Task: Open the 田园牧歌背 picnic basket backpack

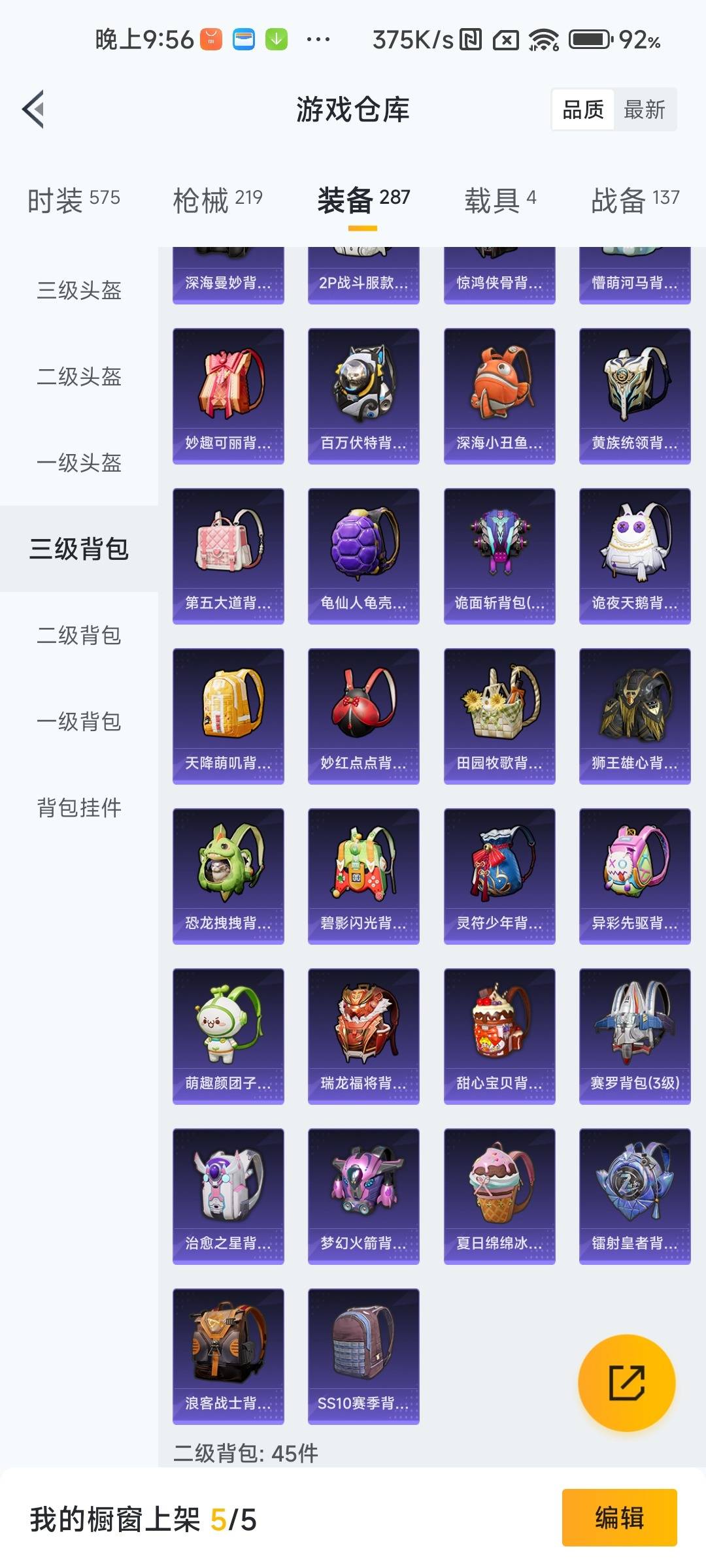Action: coord(499,712)
